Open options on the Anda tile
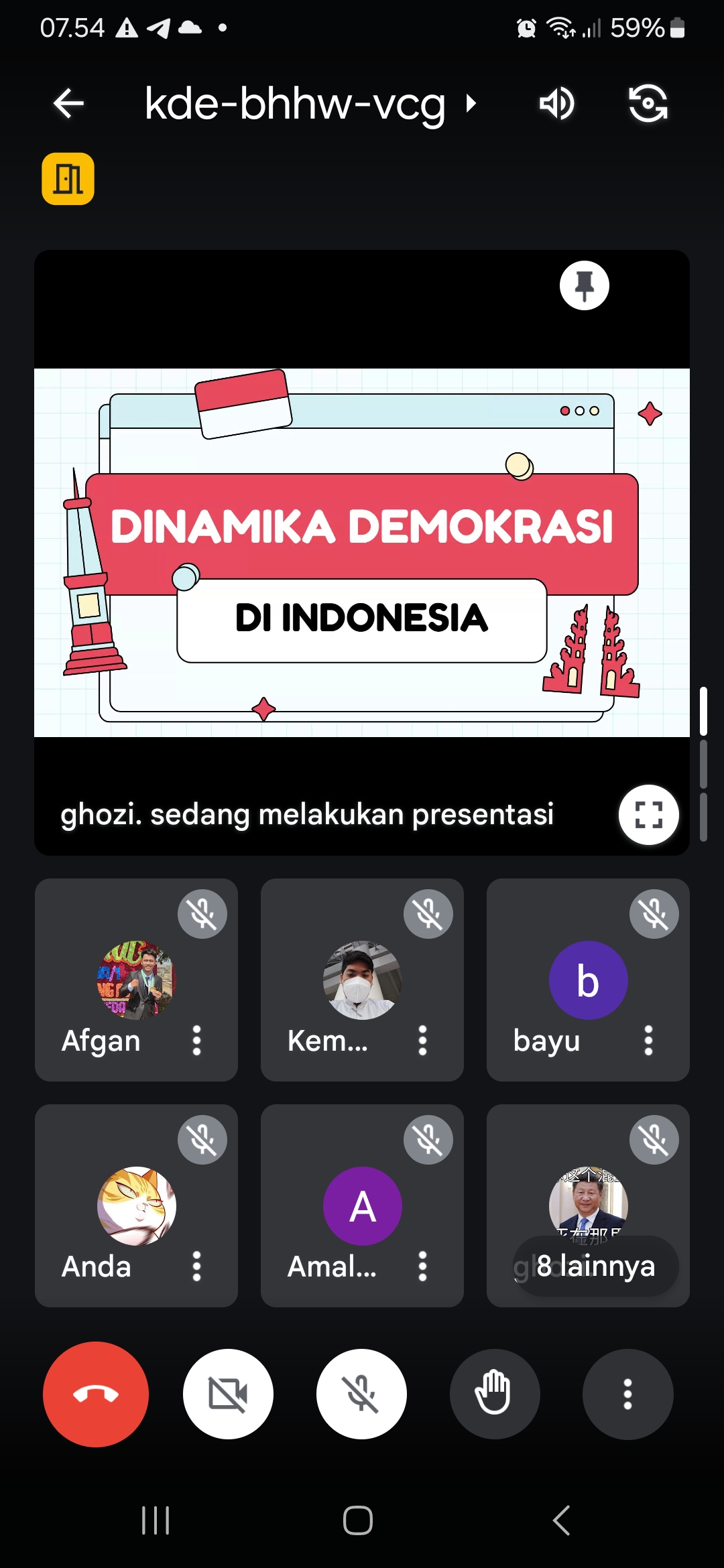The height and width of the screenshot is (1568, 724). tap(196, 1266)
